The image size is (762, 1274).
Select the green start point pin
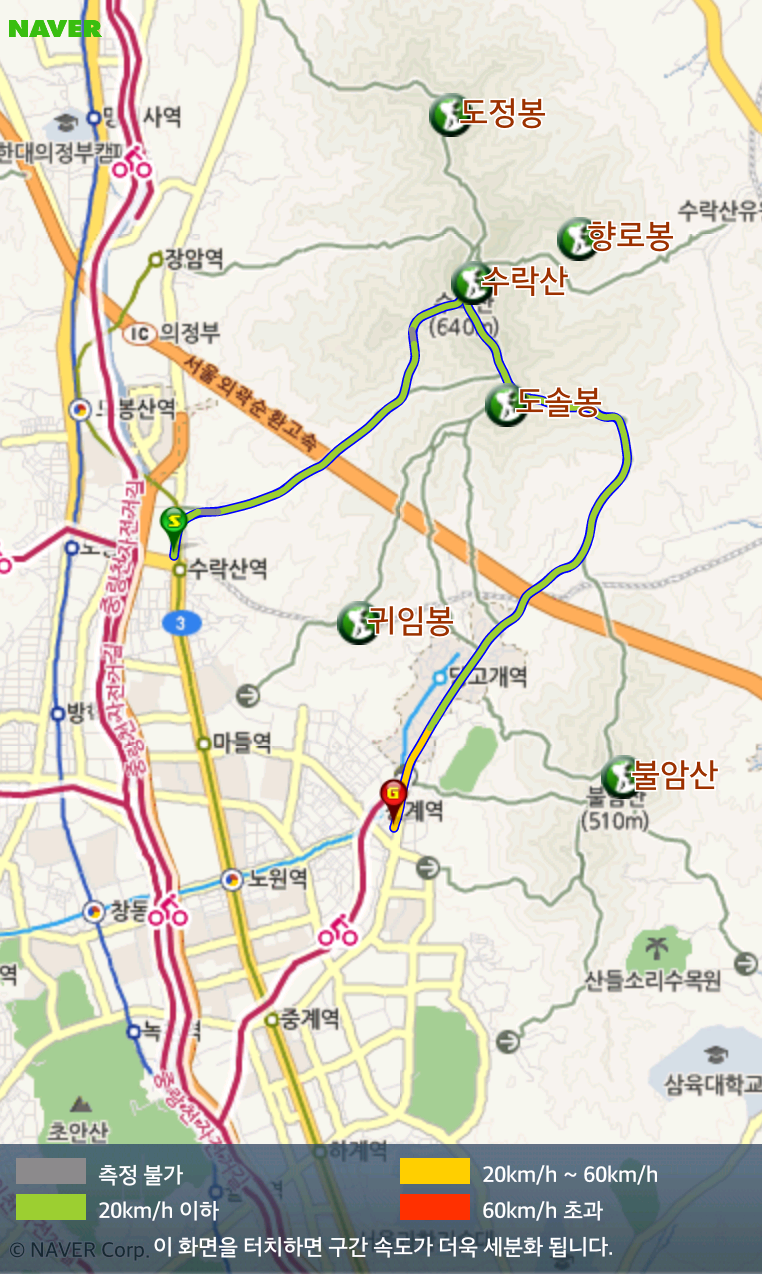pyautogui.click(x=174, y=523)
